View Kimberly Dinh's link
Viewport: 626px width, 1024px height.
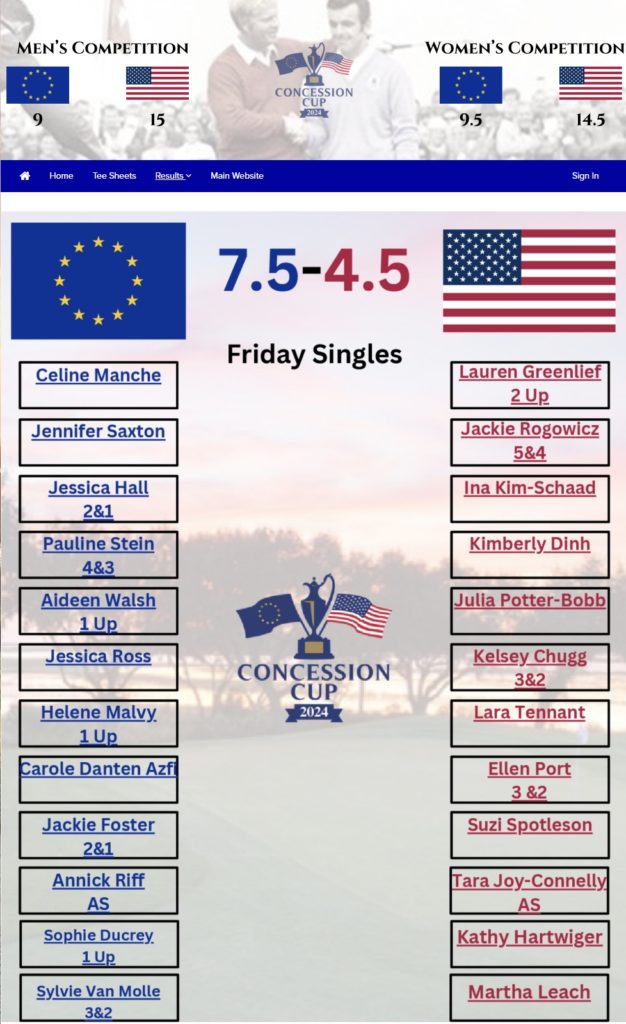point(529,544)
